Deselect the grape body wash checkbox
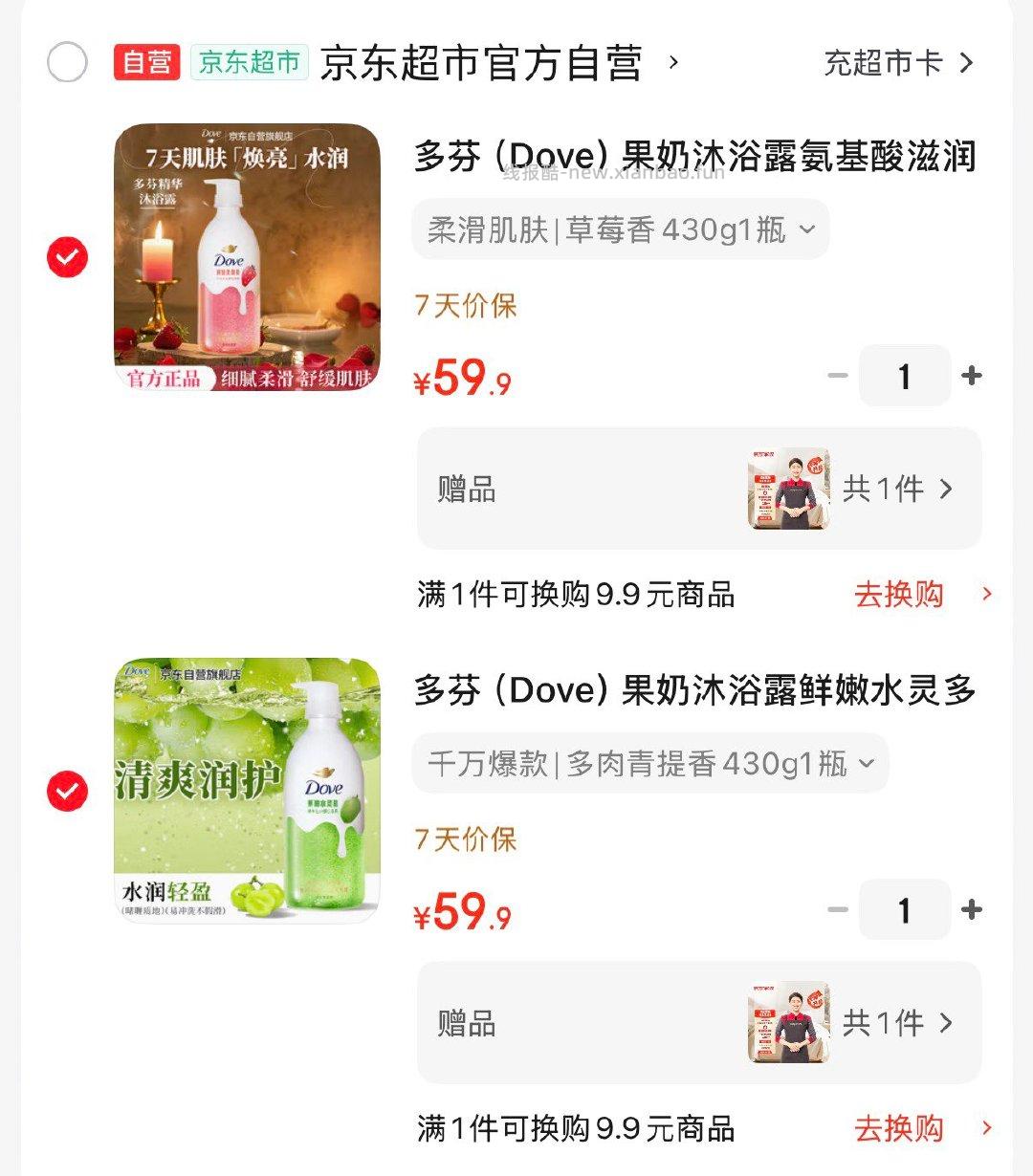The width and height of the screenshot is (1033, 1176). coord(65,791)
